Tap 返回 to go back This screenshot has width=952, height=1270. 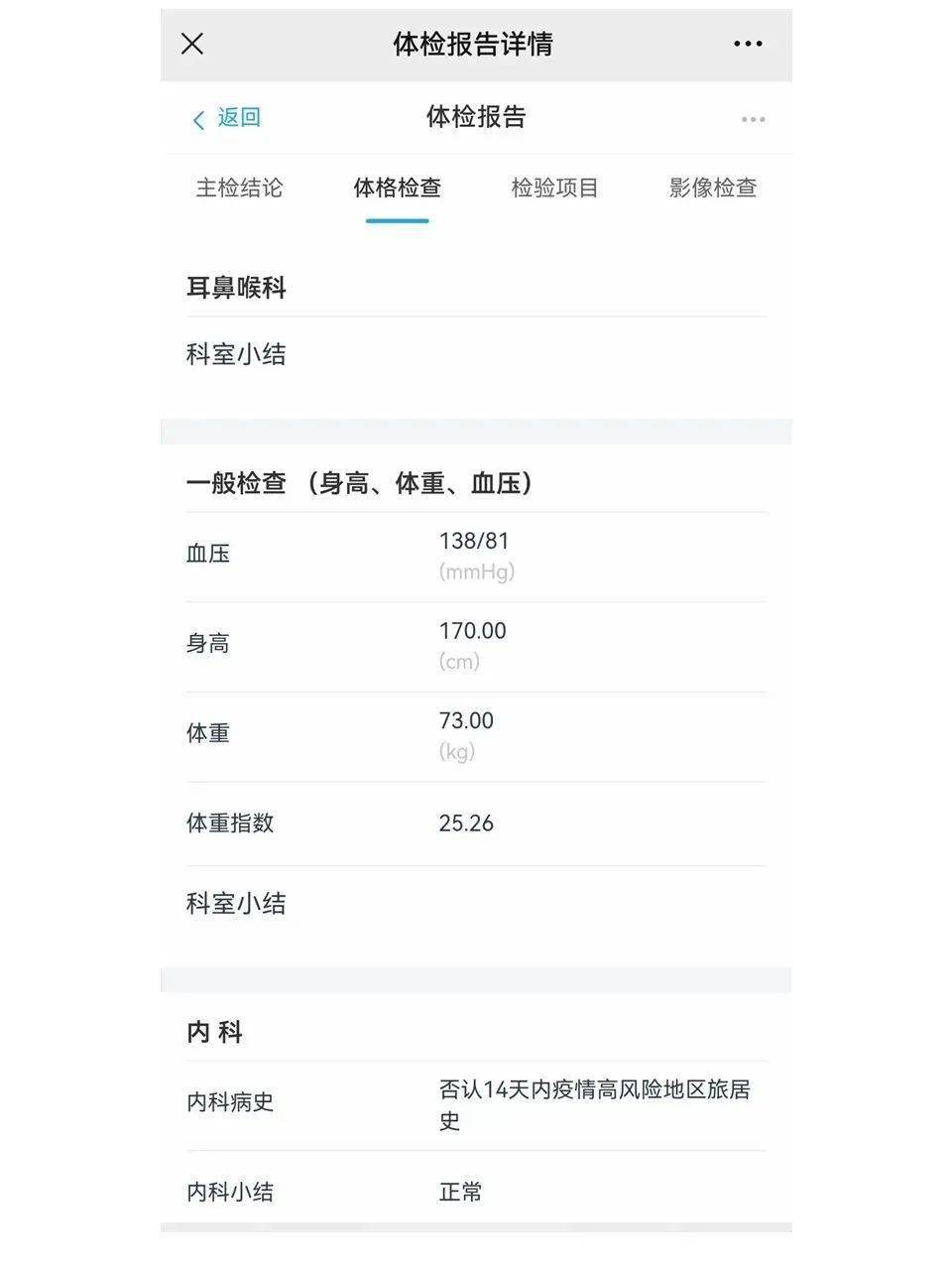[x=227, y=118]
